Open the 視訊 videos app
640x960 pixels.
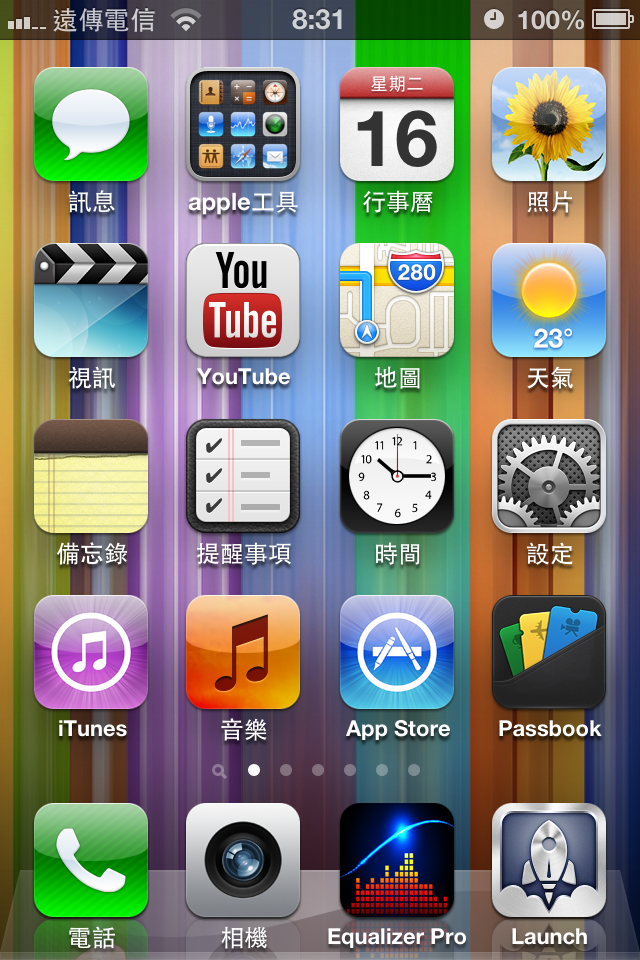pyautogui.click(x=91, y=300)
